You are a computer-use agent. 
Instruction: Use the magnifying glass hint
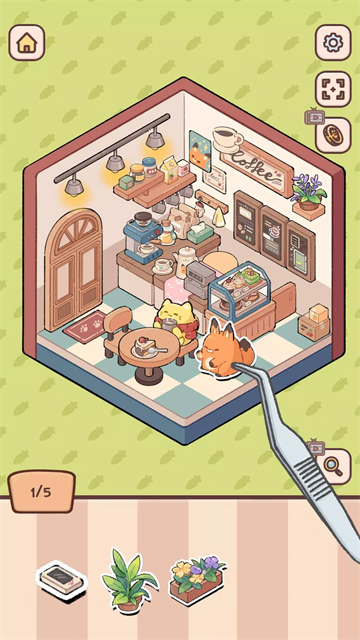coord(333,467)
